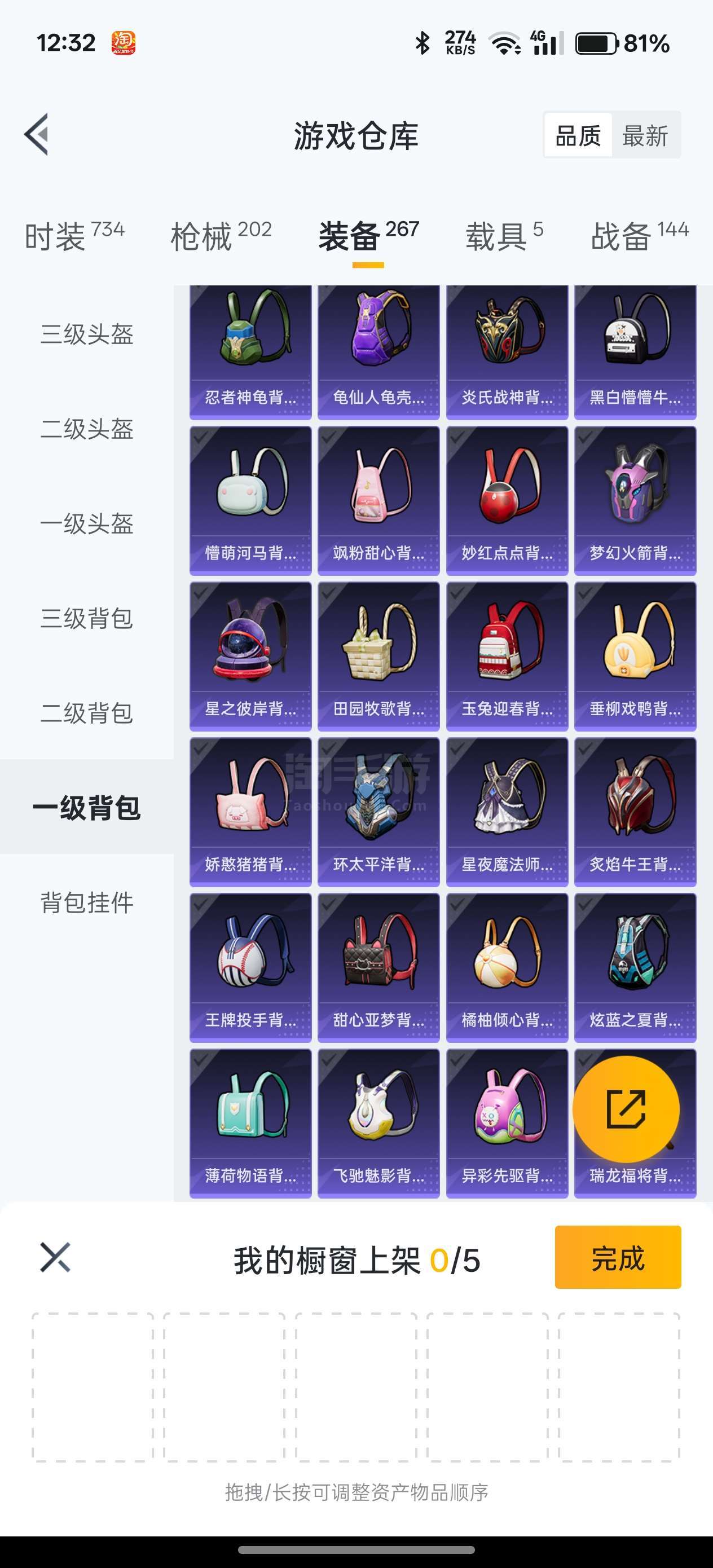Confirm showcase with 完成 button
This screenshot has width=713, height=1568.
[618, 1258]
